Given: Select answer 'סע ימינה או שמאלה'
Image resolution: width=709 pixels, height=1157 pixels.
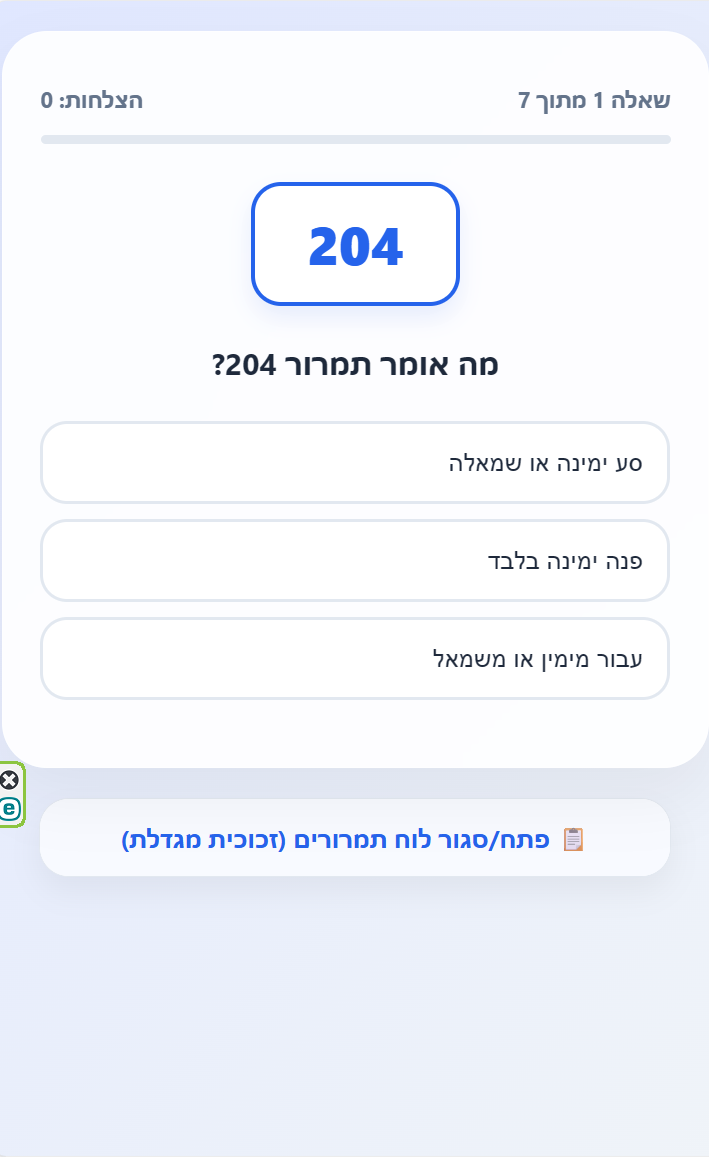Looking at the screenshot, I should [354, 463].
